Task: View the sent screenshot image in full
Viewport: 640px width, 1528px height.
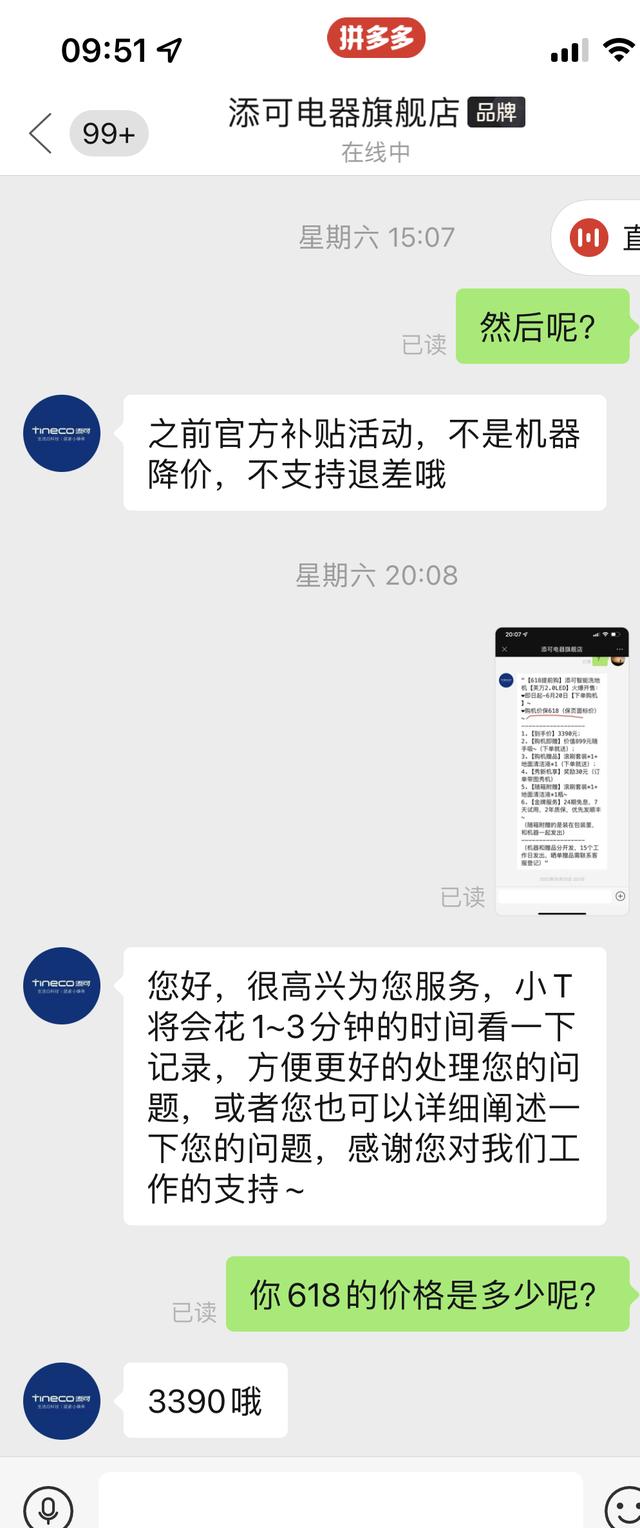Action: 562,770
